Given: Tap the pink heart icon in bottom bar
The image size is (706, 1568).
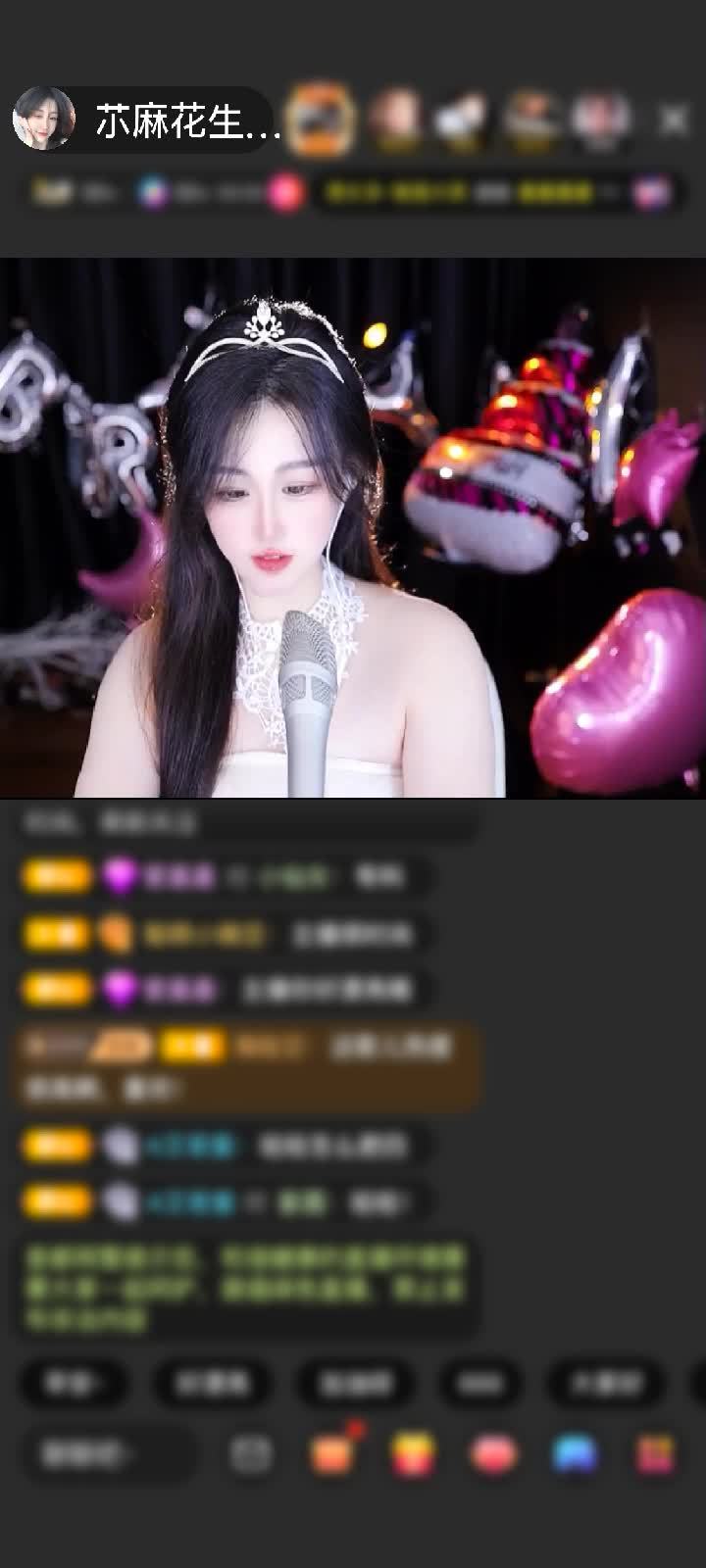Looking at the screenshot, I should [x=494, y=1454].
